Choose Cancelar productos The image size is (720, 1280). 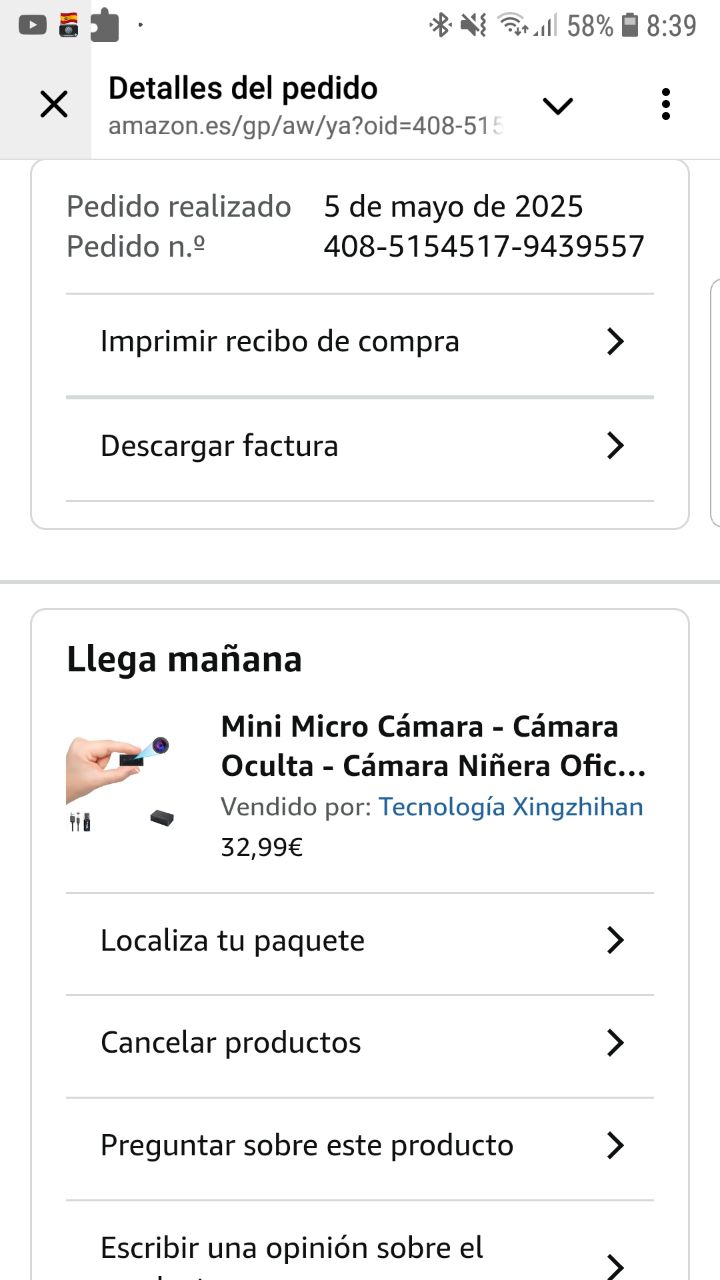point(360,1043)
